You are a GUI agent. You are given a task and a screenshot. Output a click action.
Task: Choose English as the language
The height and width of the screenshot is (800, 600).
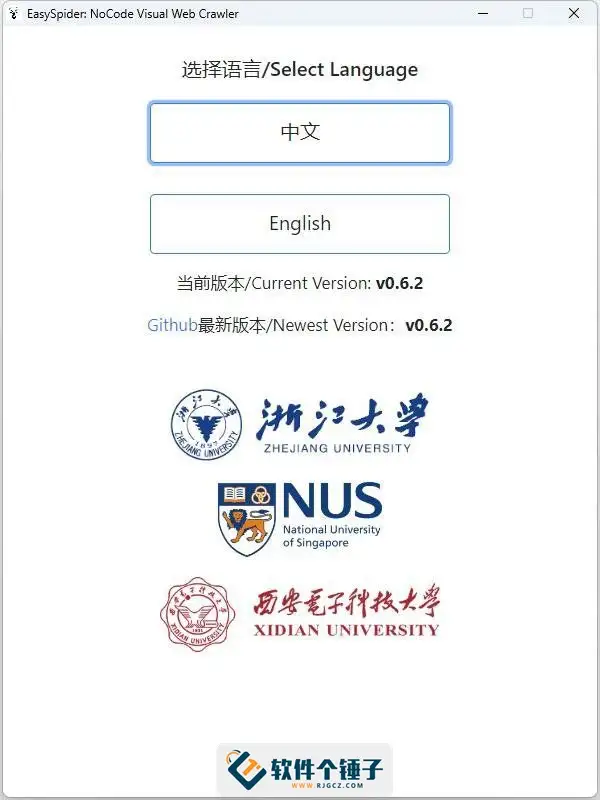point(300,224)
